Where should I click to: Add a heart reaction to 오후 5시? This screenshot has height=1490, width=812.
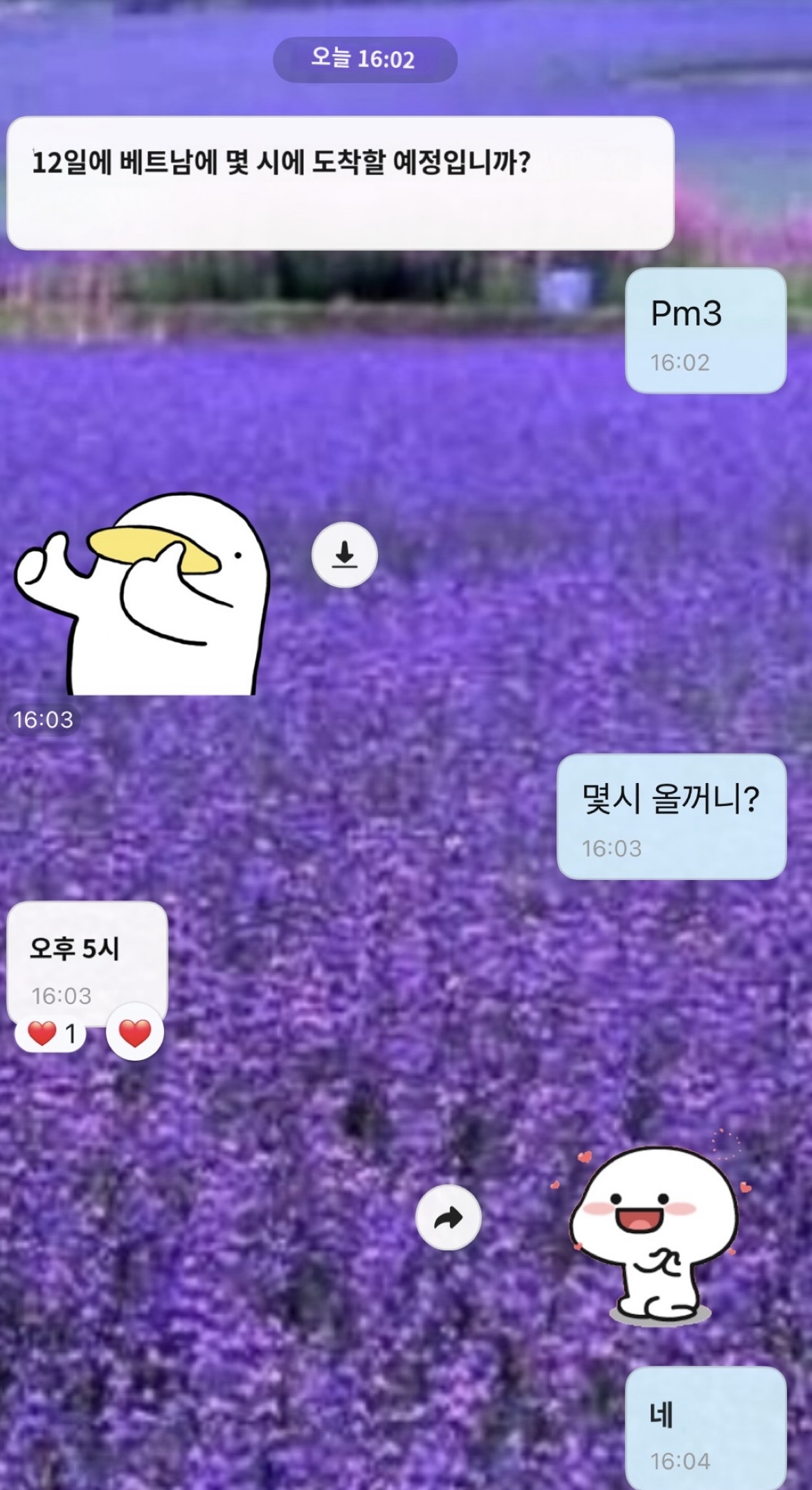pyautogui.click(x=134, y=1033)
